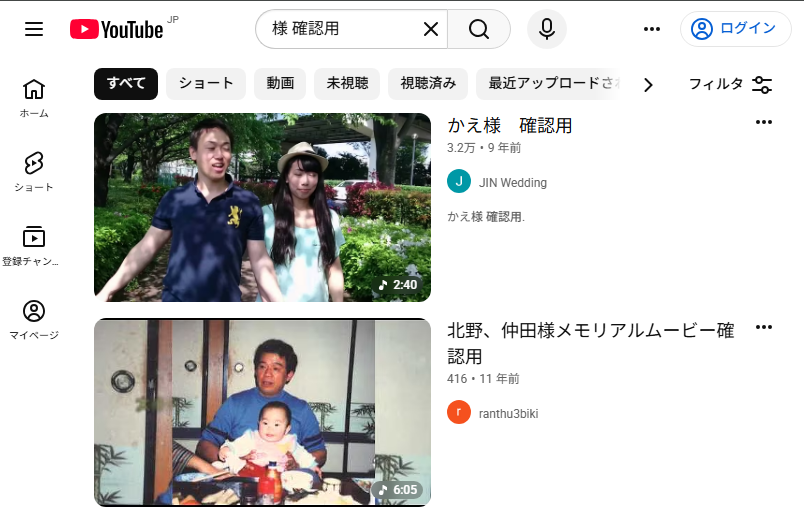This screenshot has height=509, width=804.
Task: Start voice search with microphone
Action: pyautogui.click(x=546, y=29)
